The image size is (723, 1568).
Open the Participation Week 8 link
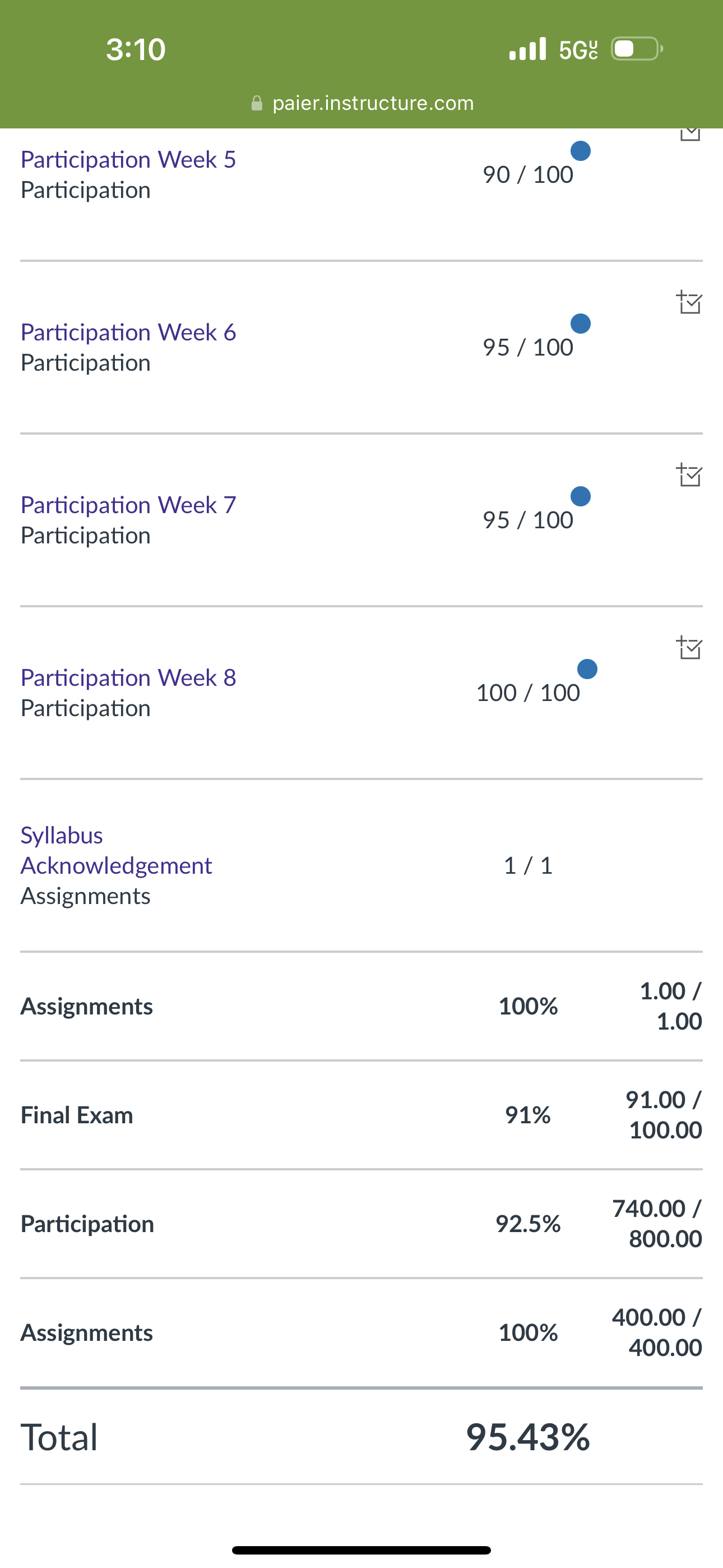128,677
